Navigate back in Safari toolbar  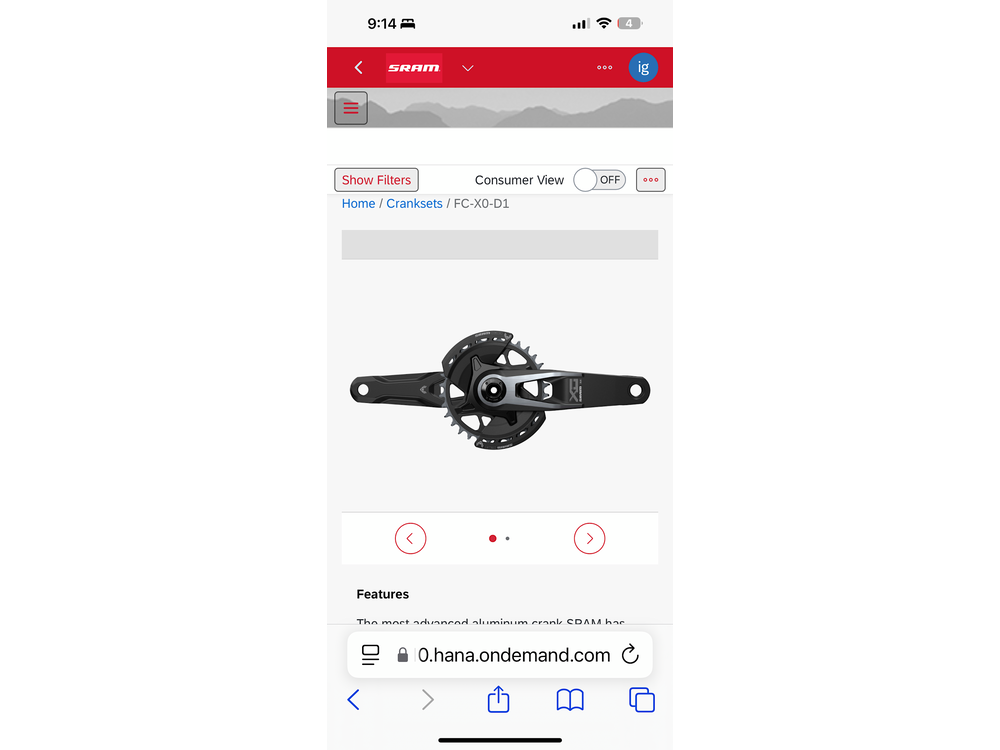[353, 700]
